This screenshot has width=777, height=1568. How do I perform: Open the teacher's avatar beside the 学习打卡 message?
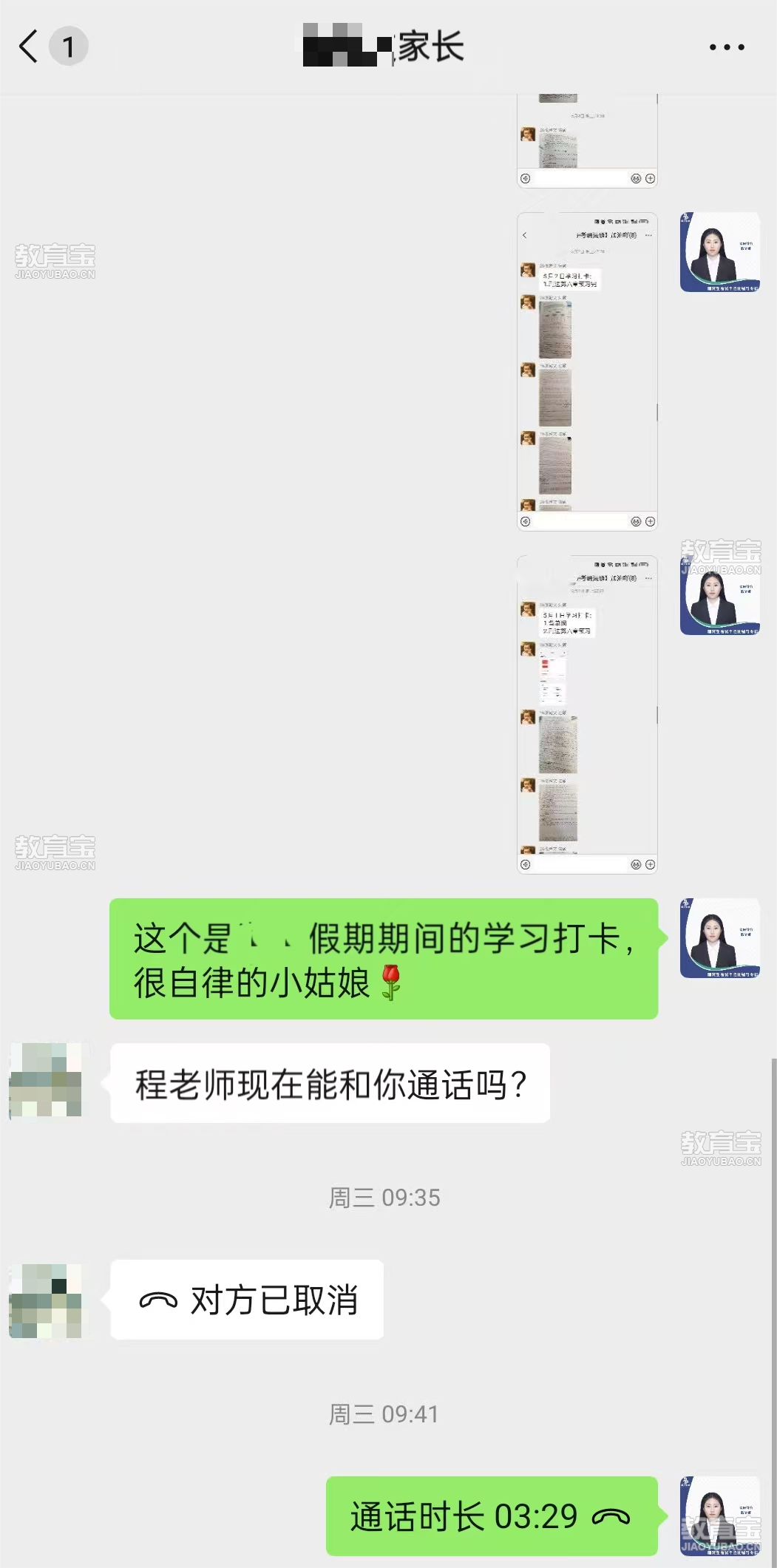point(719,938)
